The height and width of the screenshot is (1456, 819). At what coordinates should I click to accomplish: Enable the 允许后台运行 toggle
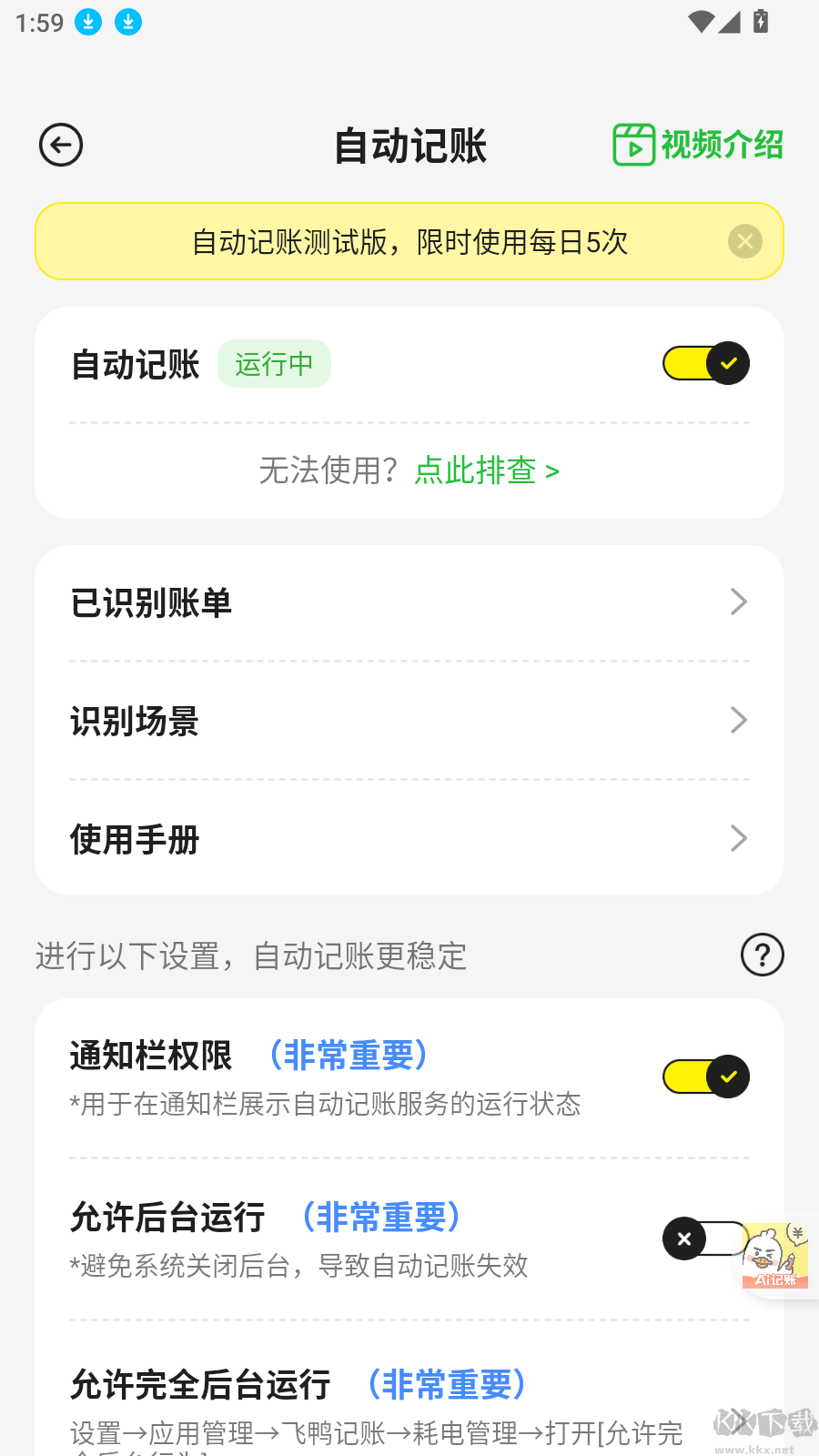coord(705,1239)
